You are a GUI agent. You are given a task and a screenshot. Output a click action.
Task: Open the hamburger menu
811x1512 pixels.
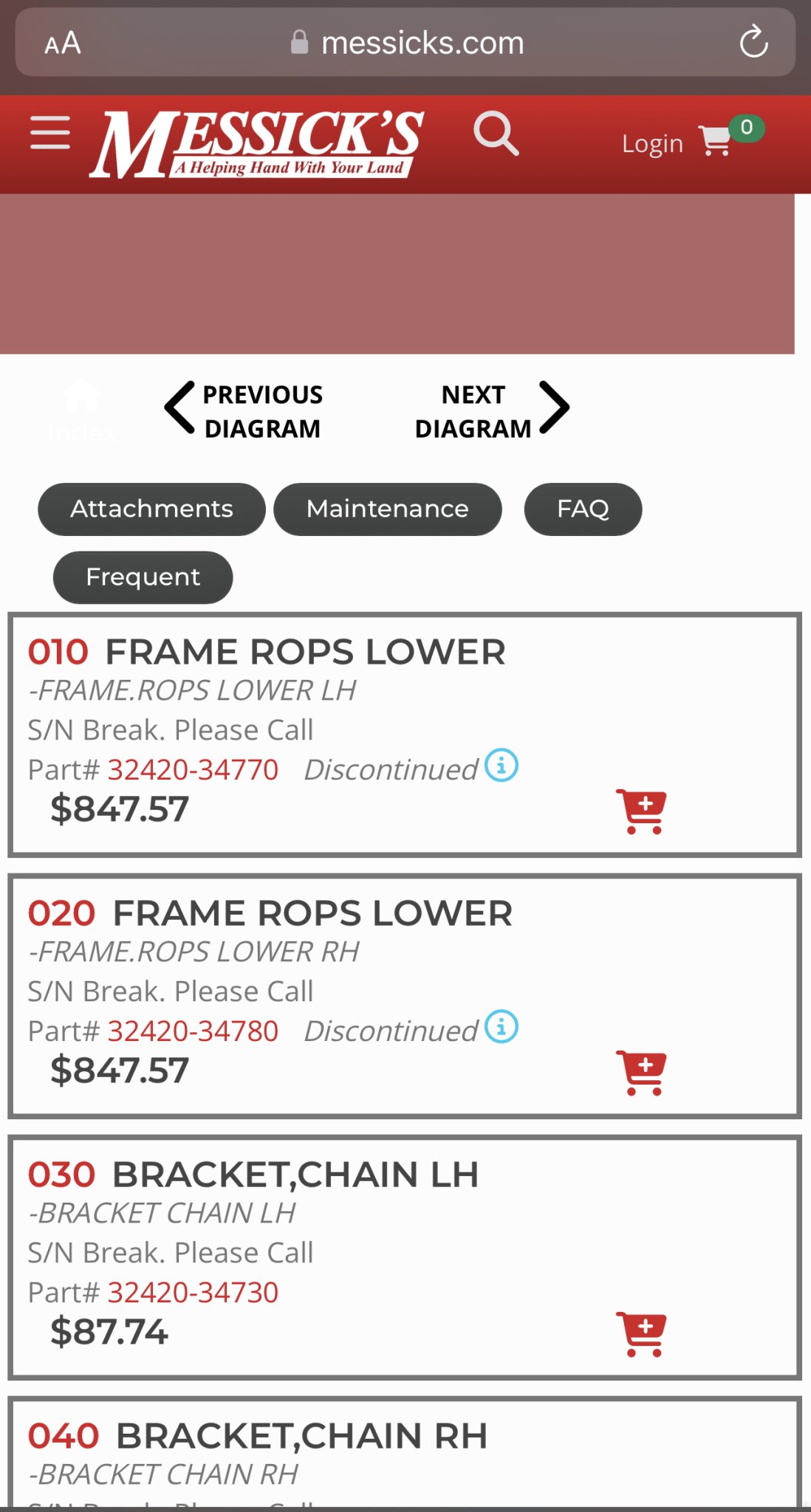tap(50, 133)
